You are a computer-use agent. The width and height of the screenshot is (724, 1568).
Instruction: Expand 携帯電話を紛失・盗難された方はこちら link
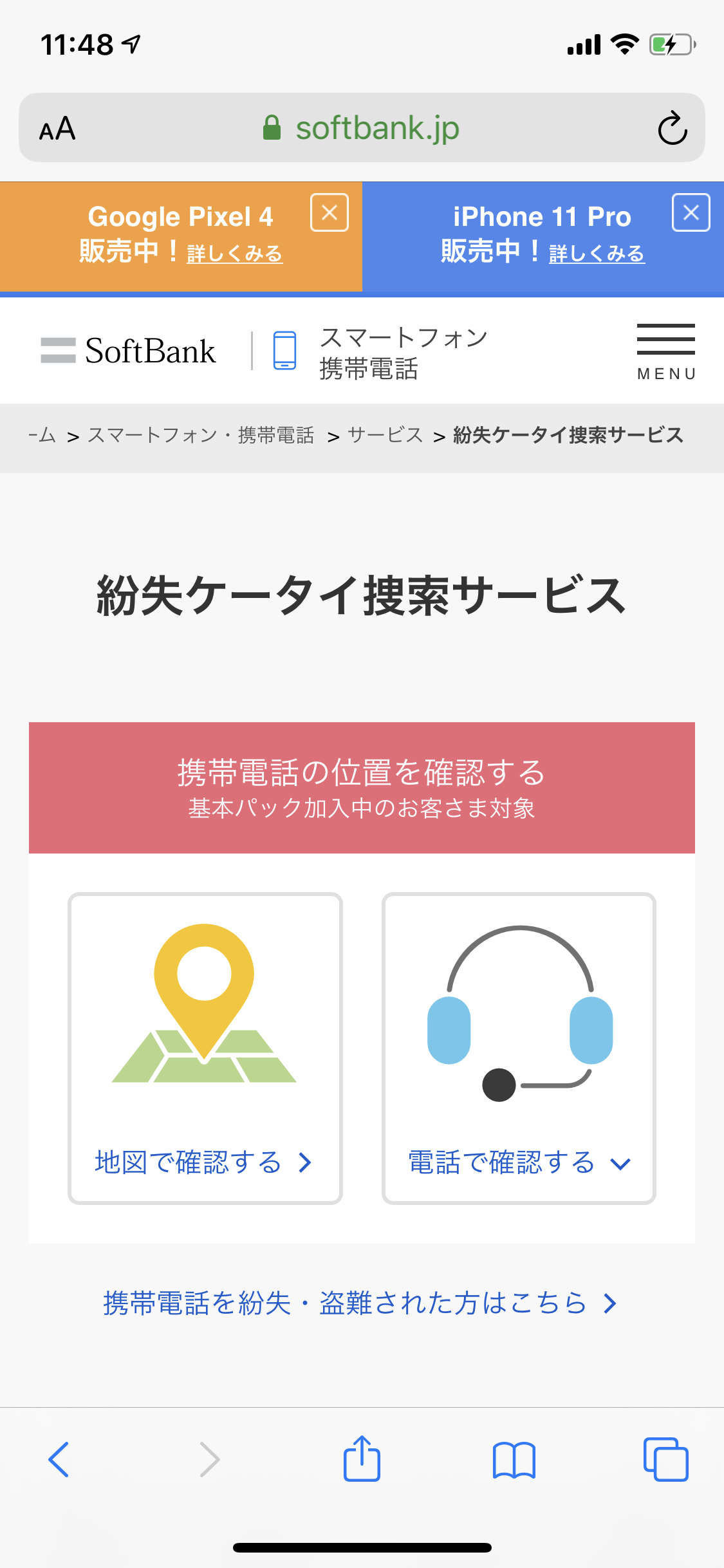360,1303
